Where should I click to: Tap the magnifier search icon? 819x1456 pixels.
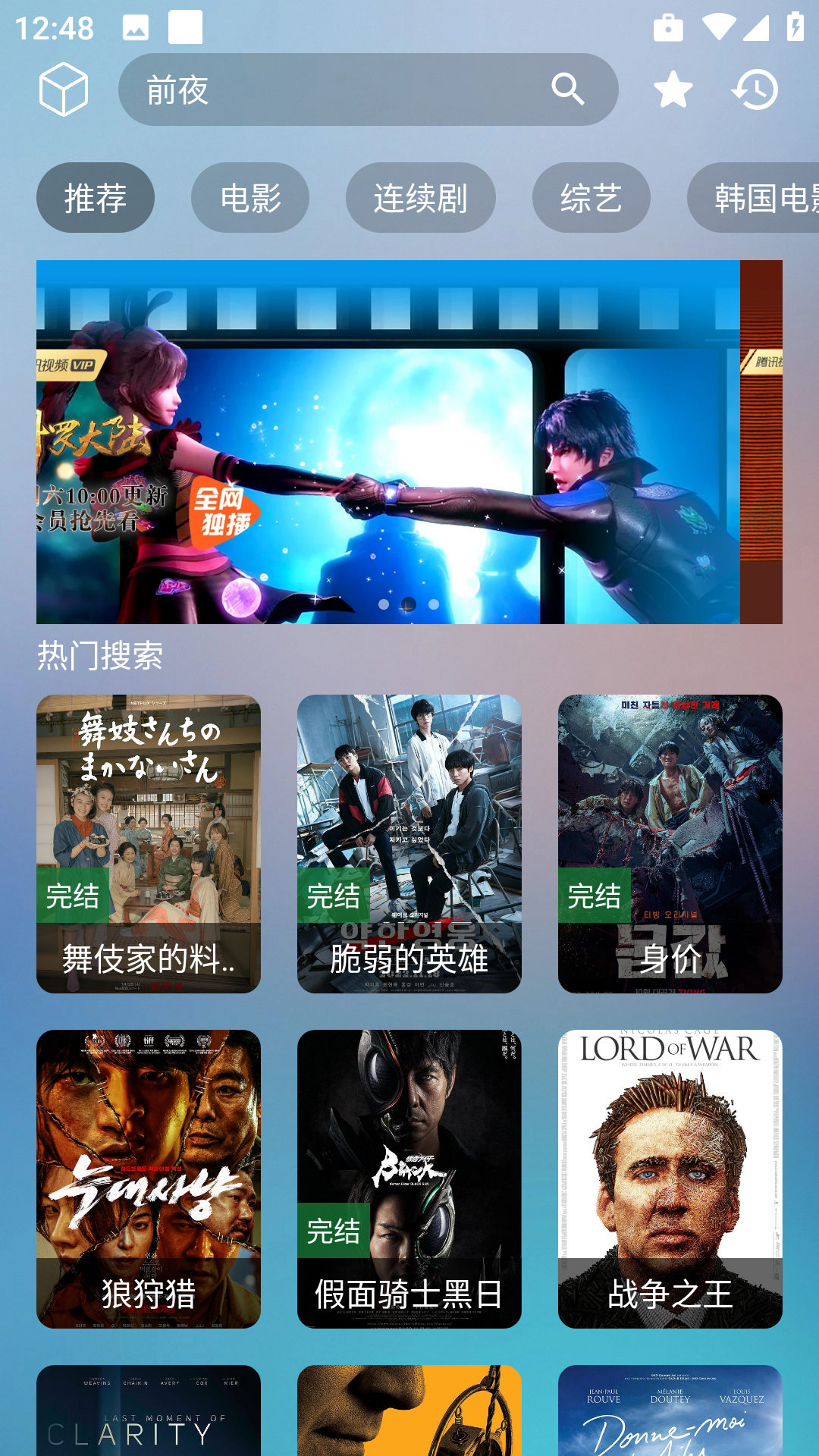pos(568,89)
